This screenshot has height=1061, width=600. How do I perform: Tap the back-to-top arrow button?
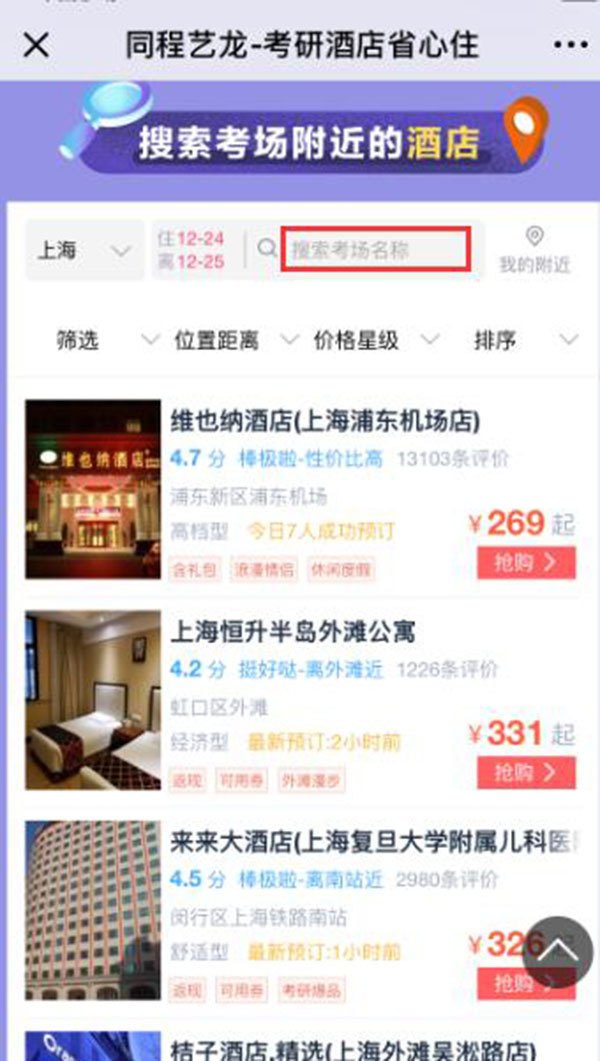pyautogui.click(x=557, y=952)
